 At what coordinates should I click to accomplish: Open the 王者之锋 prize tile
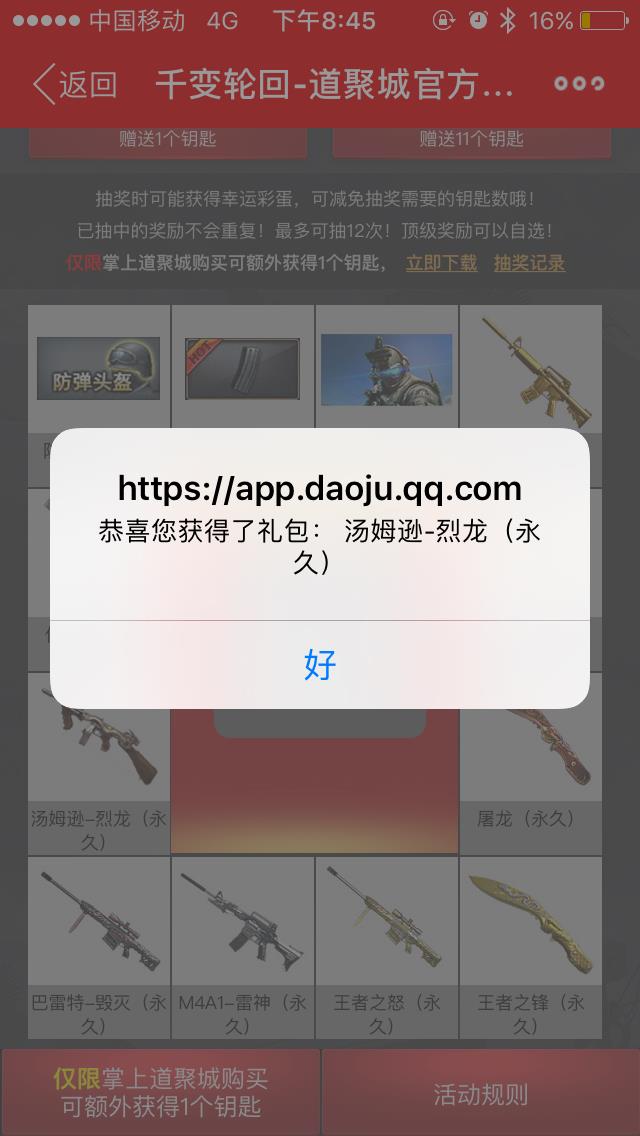click(530, 945)
